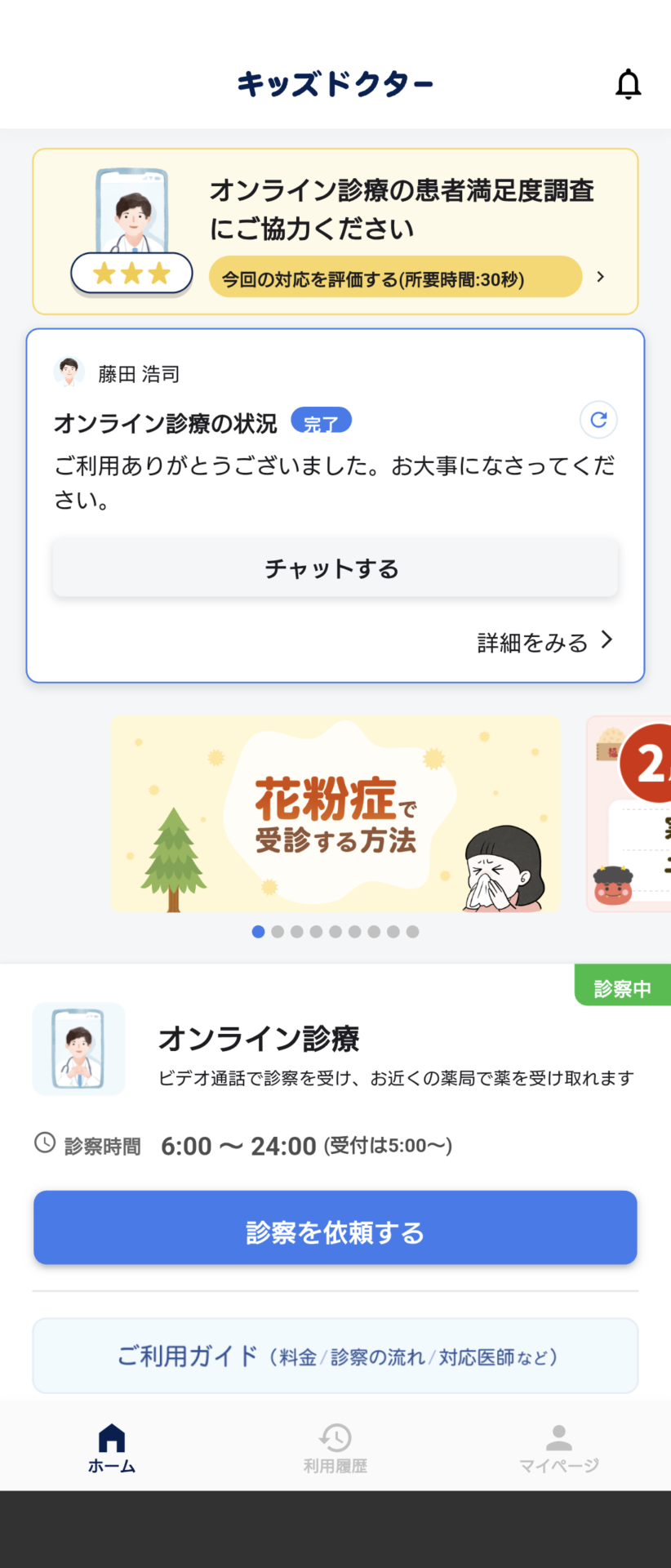Viewport: 671px width, 1568px height.
Task: Open the patient satisfaction survey banner
Action: 335,231
